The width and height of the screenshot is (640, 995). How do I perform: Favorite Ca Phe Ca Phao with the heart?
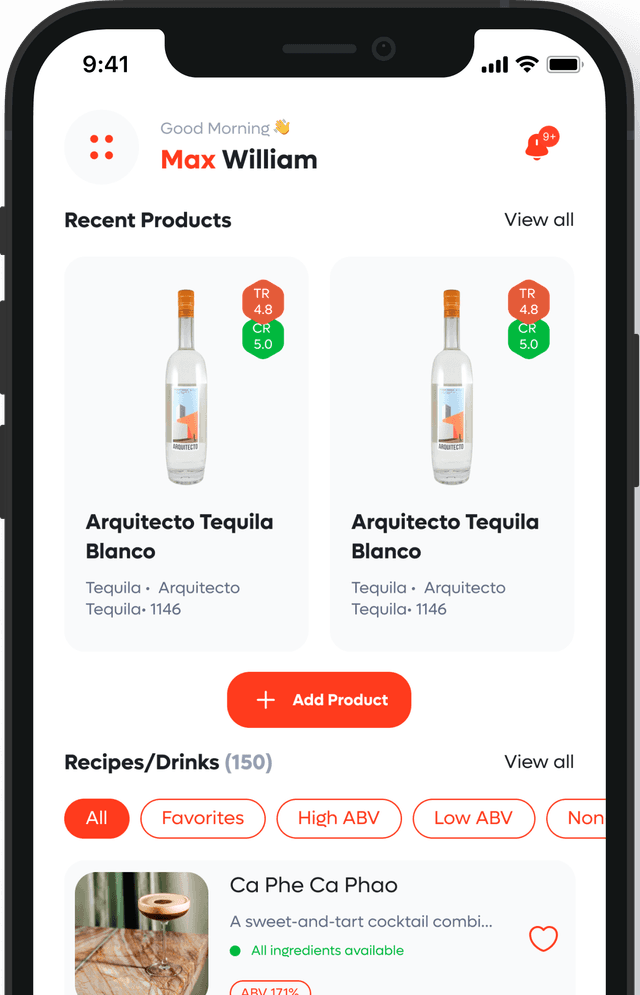click(543, 938)
